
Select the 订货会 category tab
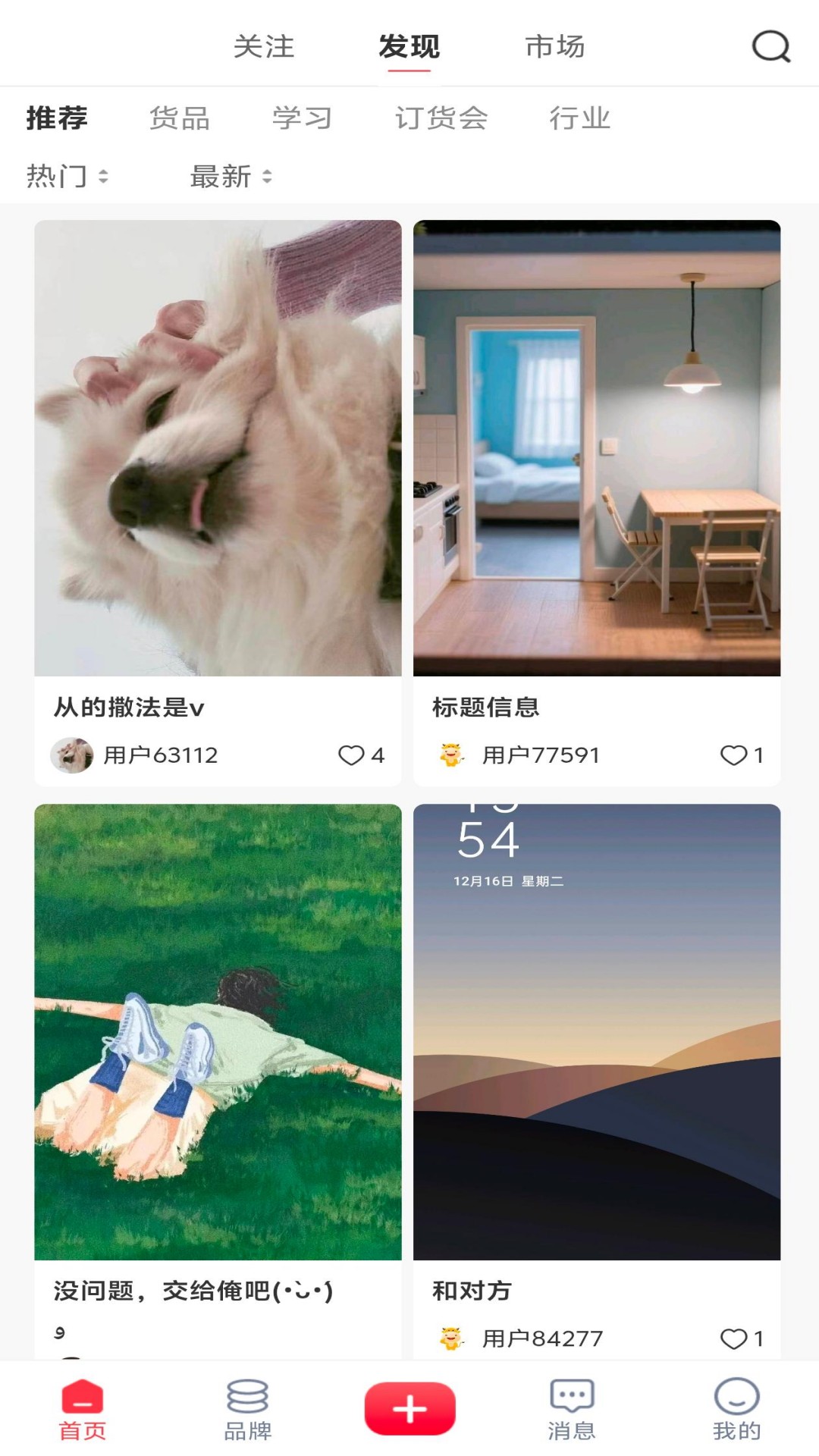pyautogui.click(x=444, y=118)
